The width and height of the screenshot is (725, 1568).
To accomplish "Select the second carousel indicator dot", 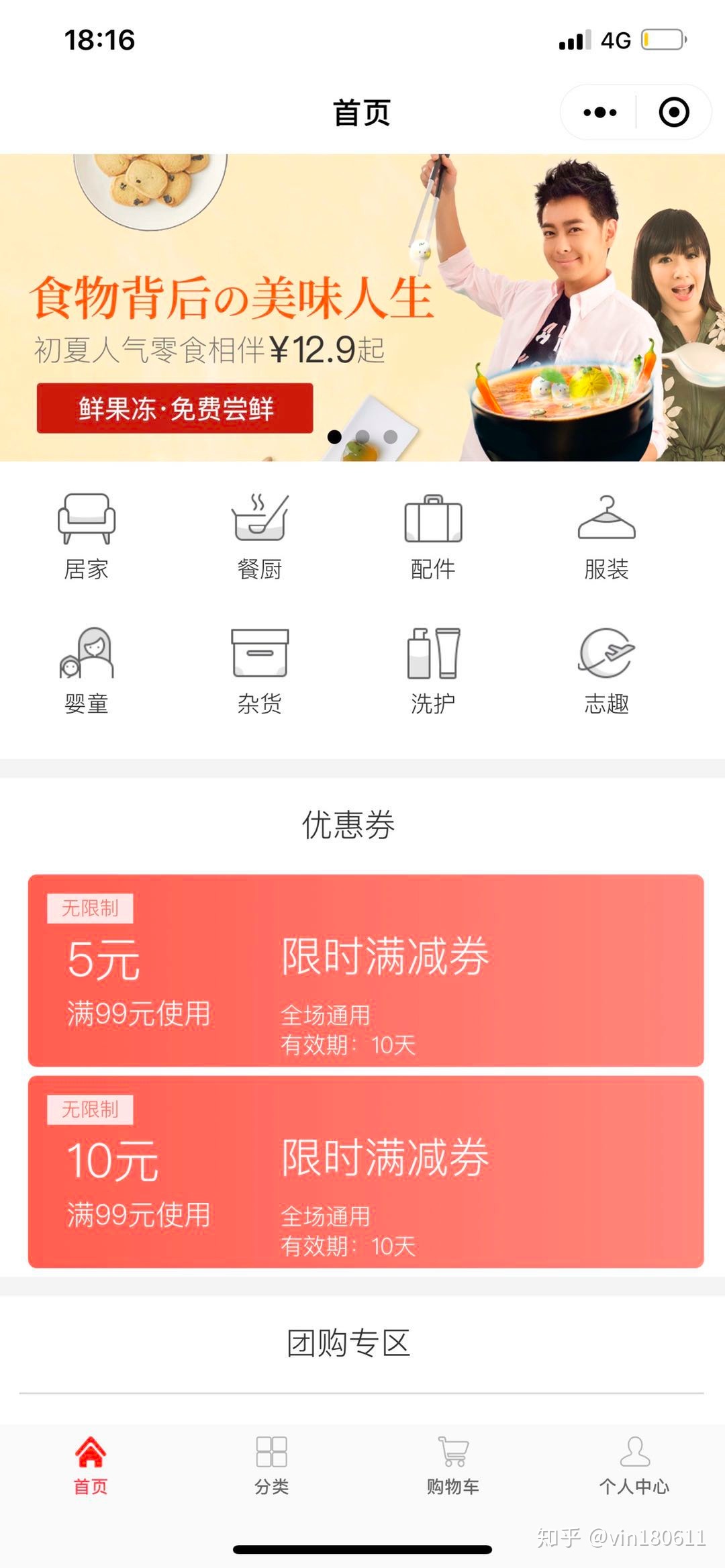I will pyautogui.click(x=361, y=436).
